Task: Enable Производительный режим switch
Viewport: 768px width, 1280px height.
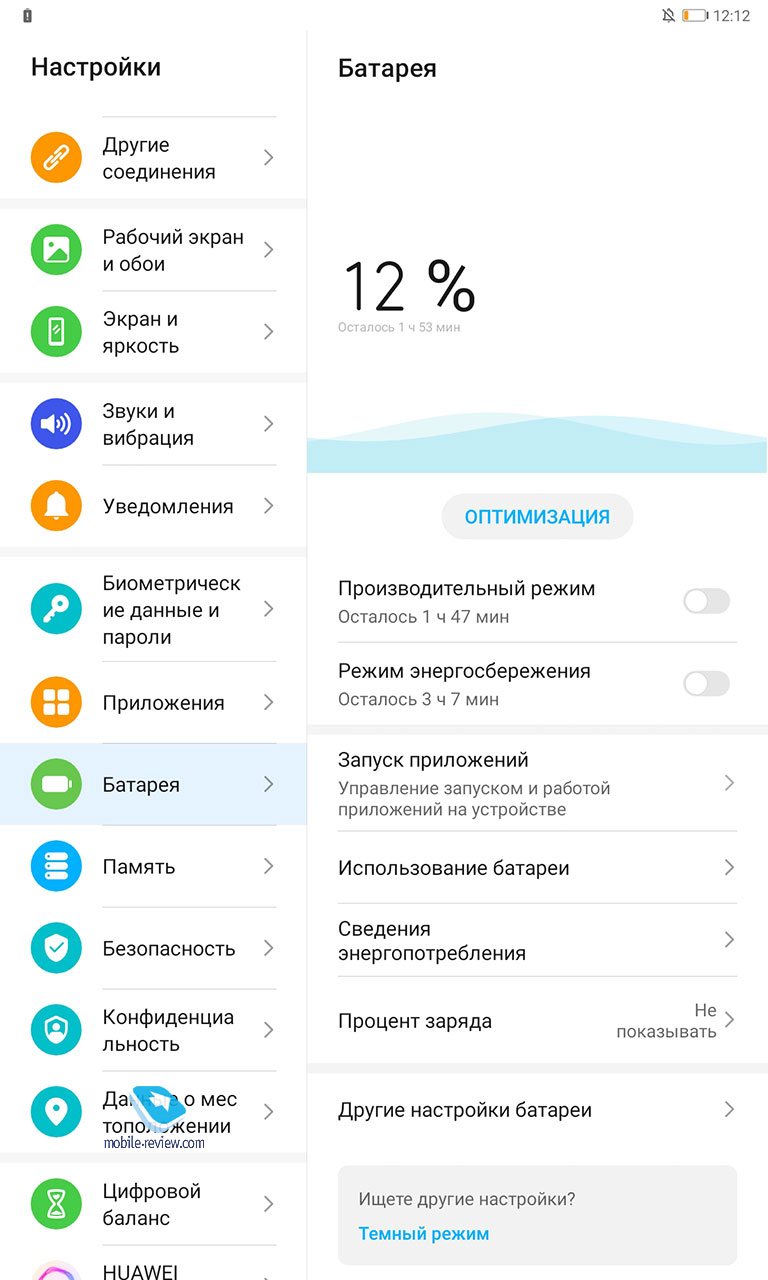Action: (706, 601)
